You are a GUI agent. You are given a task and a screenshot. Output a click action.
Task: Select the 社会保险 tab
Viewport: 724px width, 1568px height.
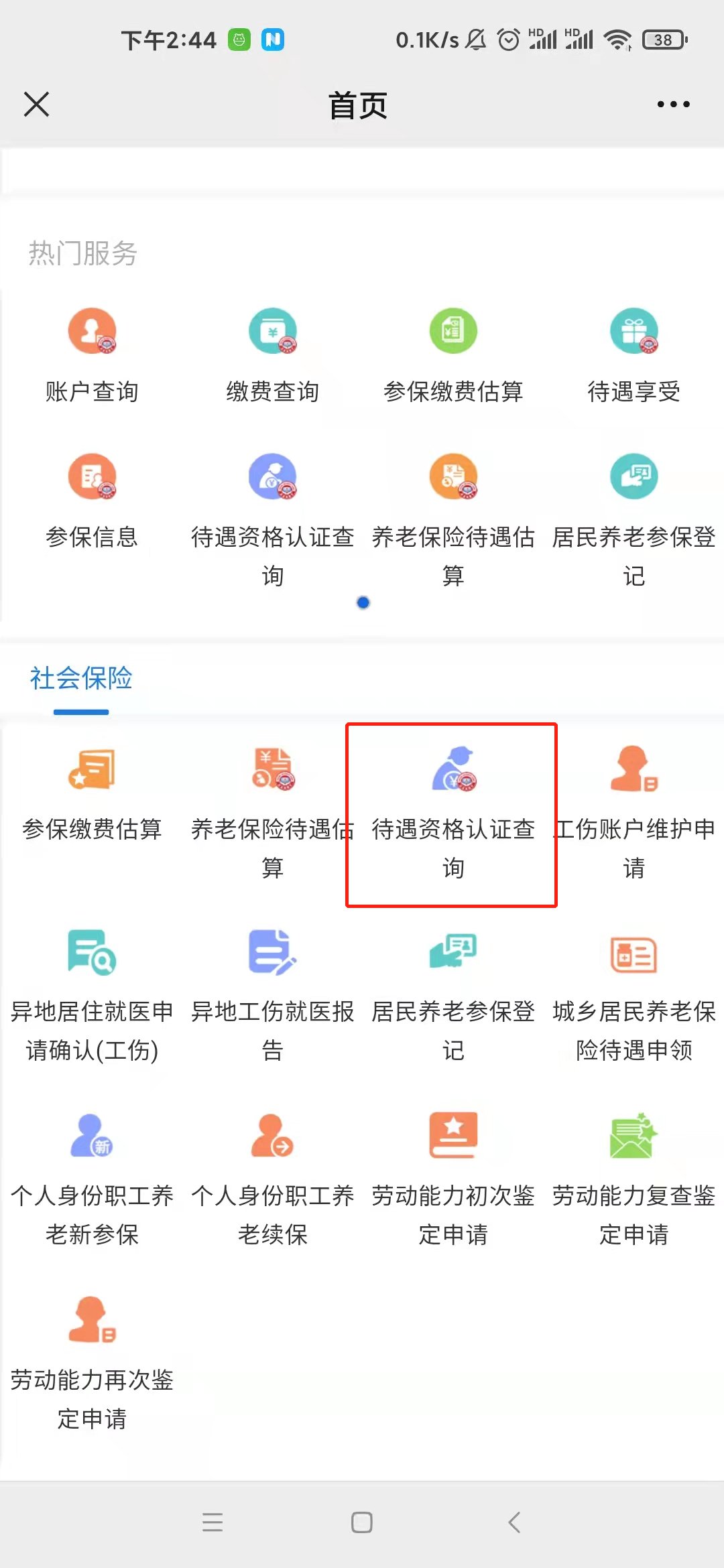click(x=81, y=678)
